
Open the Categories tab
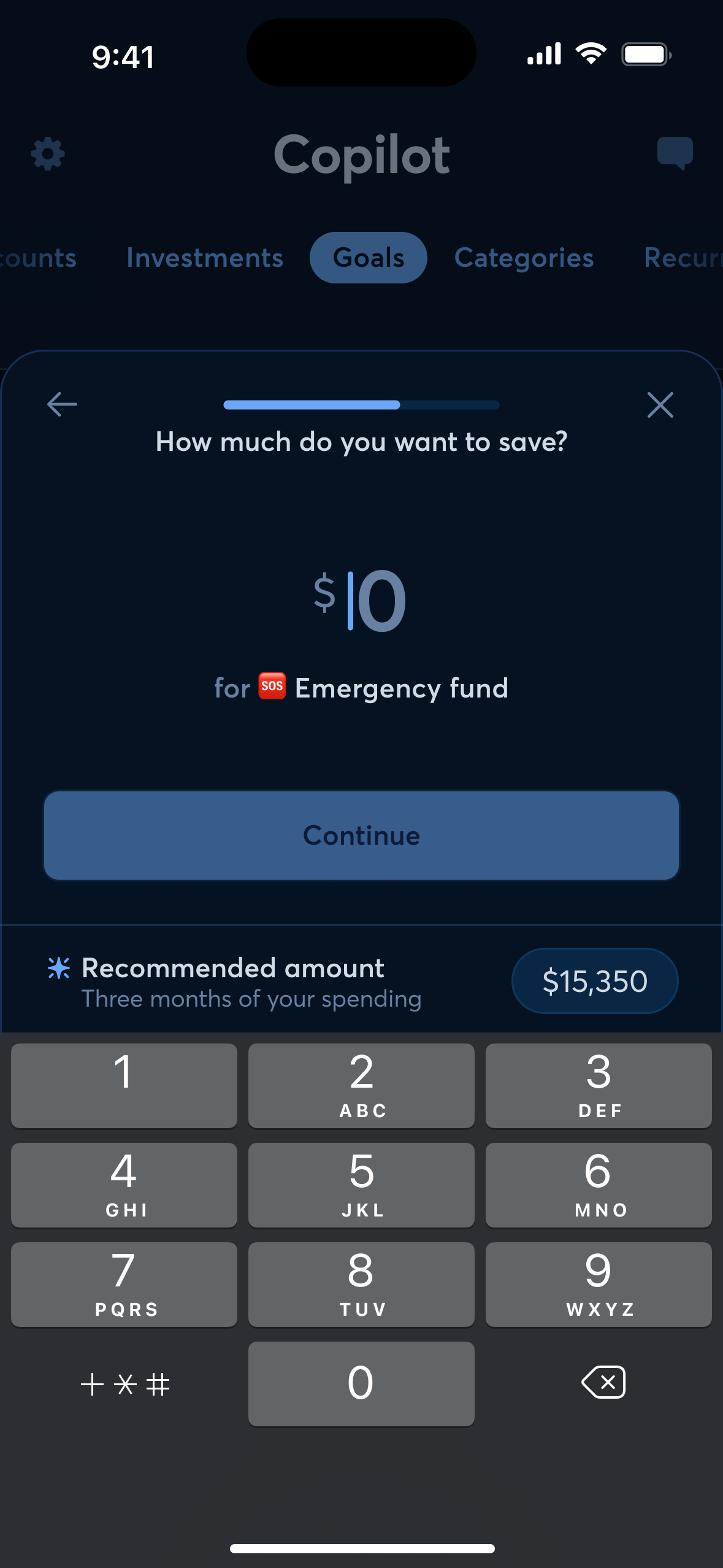524,258
